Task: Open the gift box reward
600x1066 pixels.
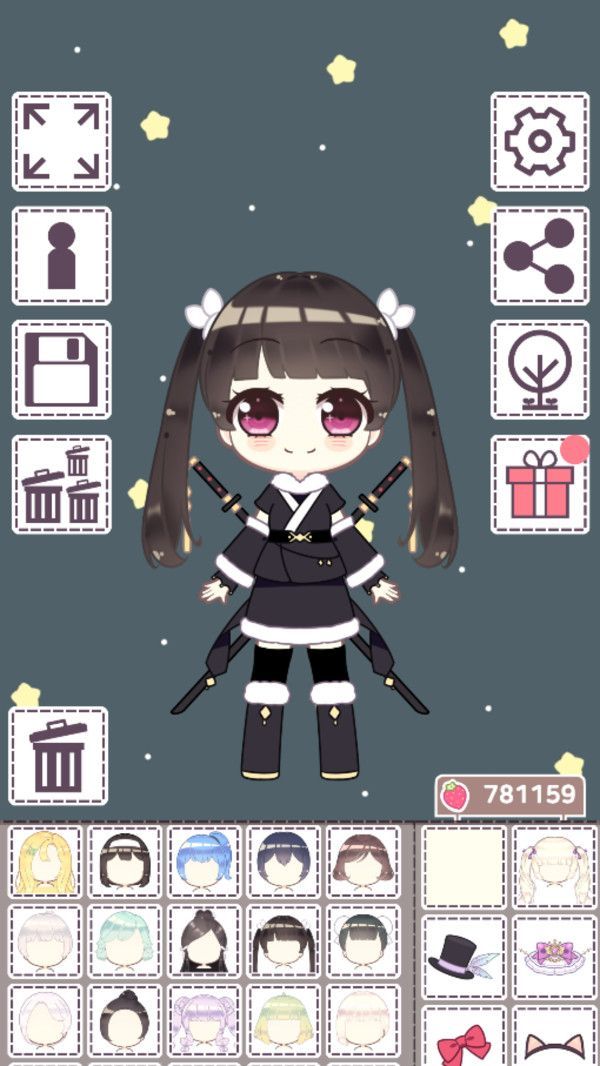Action: pos(539,484)
